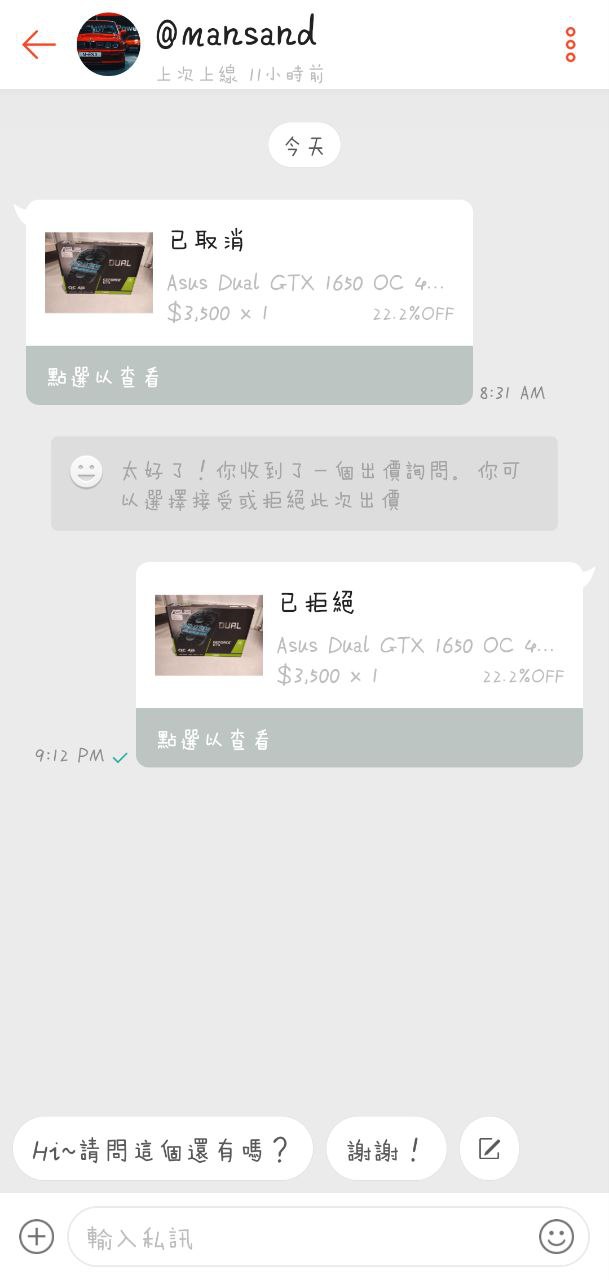Edit quick reply shortcuts
The width and height of the screenshot is (609, 1280).
[x=489, y=1149]
